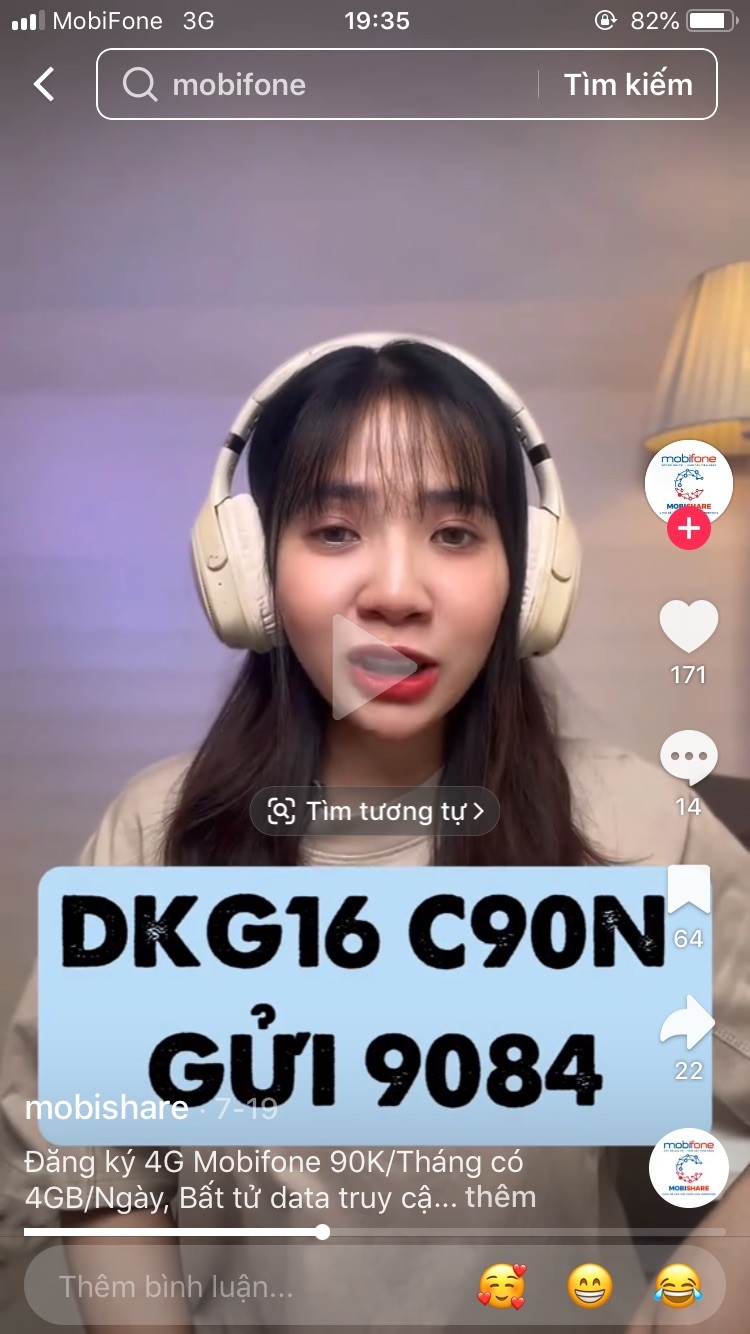Screen dimensions: 750x1334
Task: Share the video with the arrow icon
Action: [x=689, y=1023]
